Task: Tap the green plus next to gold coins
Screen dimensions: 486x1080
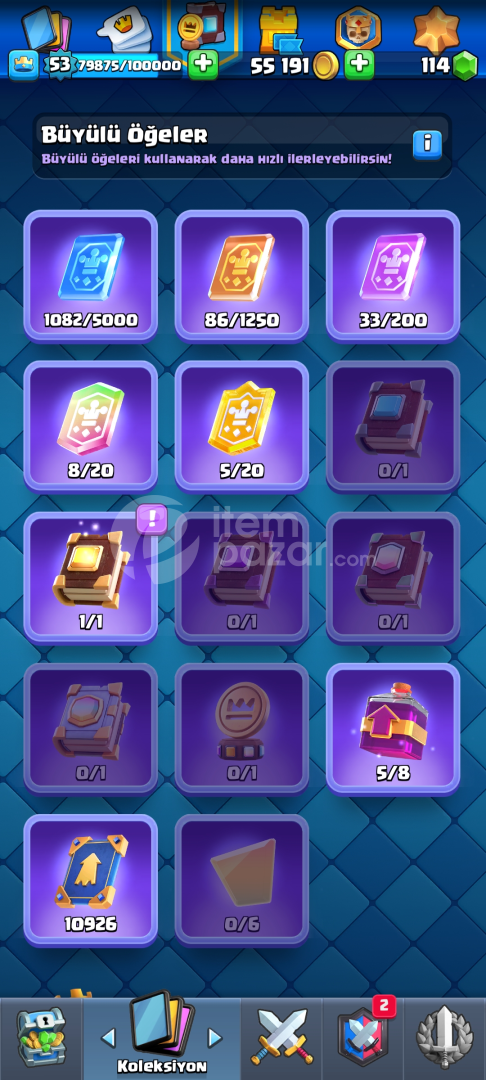Action: pyautogui.click(x=359, y=65)
